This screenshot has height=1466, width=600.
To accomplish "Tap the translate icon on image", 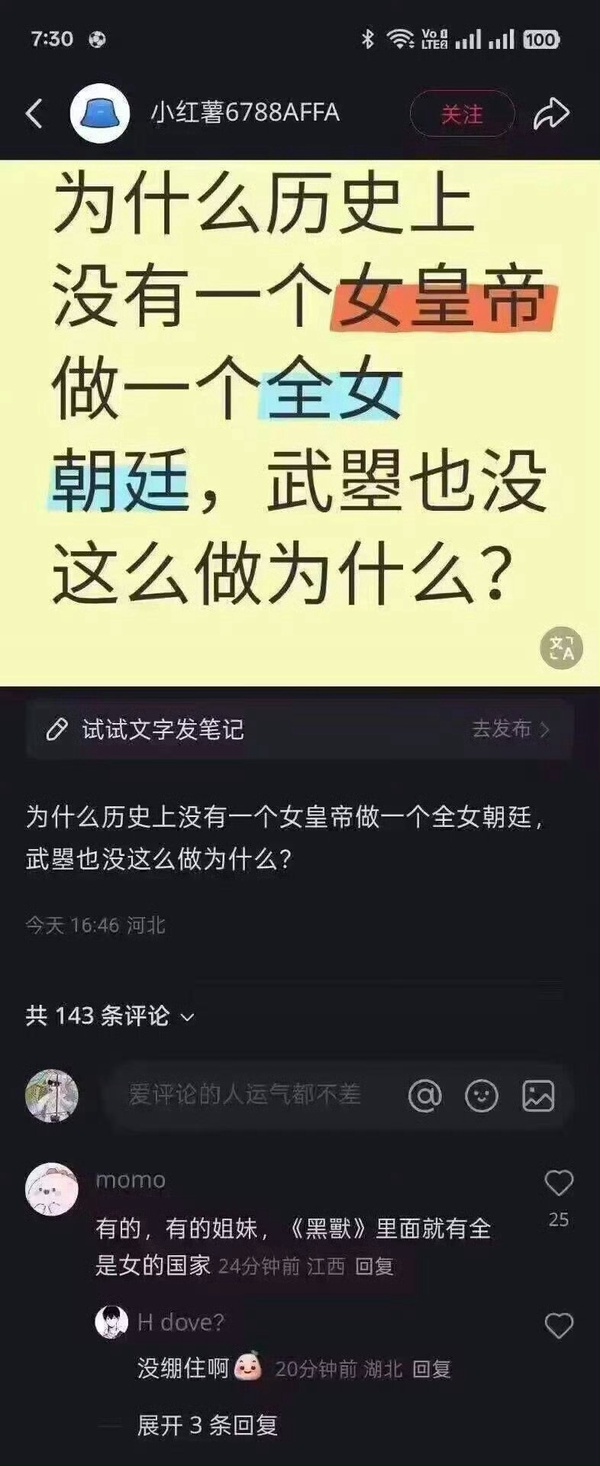I will click(561, 648).
